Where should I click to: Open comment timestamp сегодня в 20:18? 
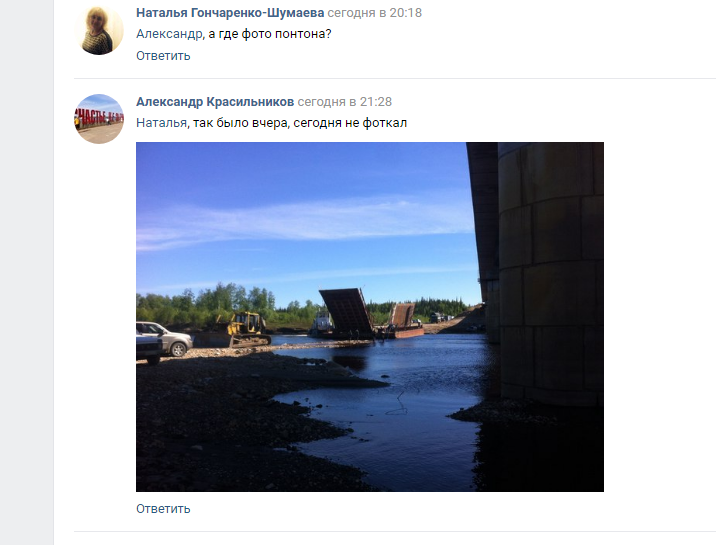pyautogui.click(x=375, y=12)
